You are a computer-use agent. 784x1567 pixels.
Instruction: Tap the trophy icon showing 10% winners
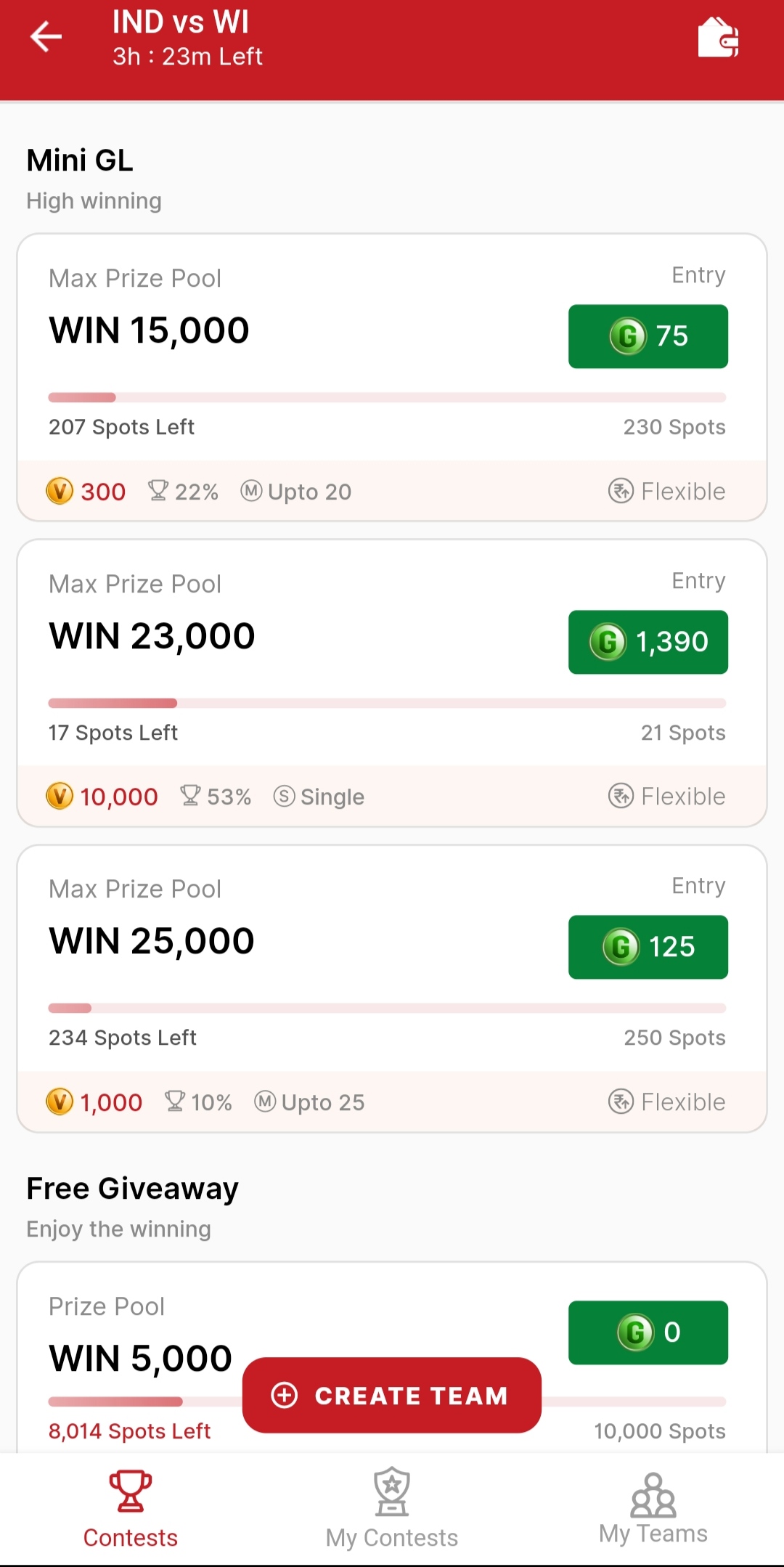coord(175,1102)
